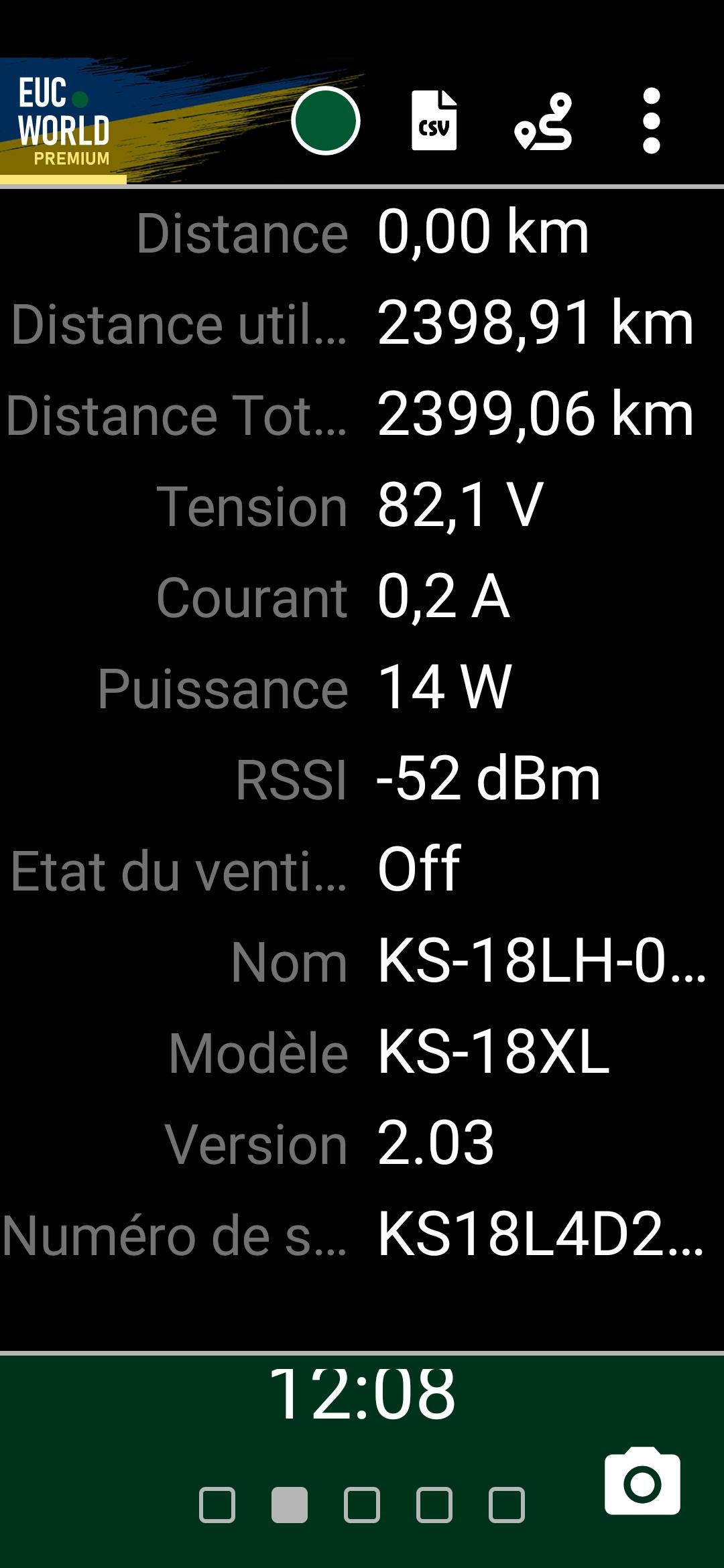Jump to the fourth page indicator
The width and height of the screenshot is (724, 1568).
coord(434,1505)
